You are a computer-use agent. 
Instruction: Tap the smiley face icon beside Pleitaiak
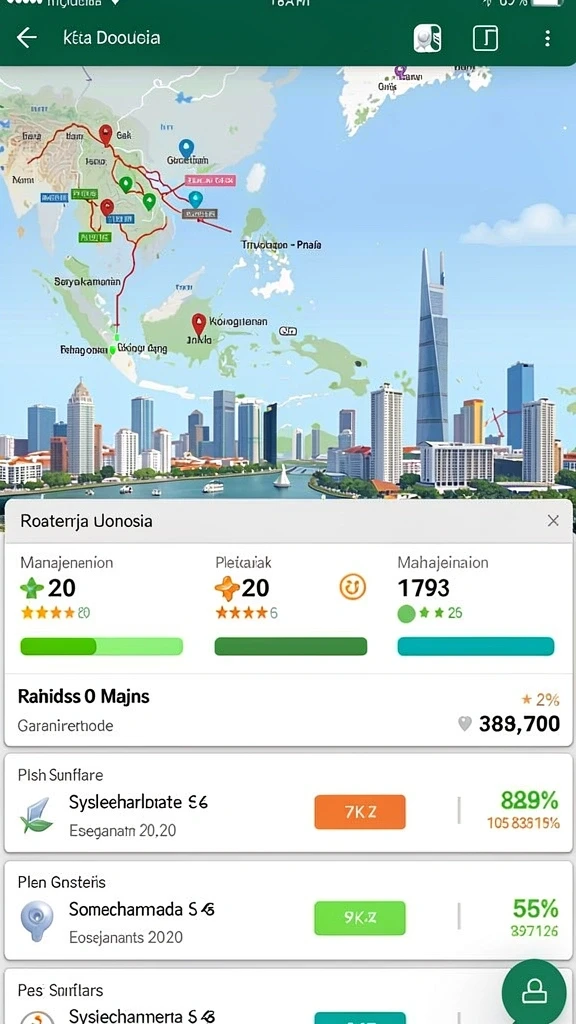click(x=353, y=587)
